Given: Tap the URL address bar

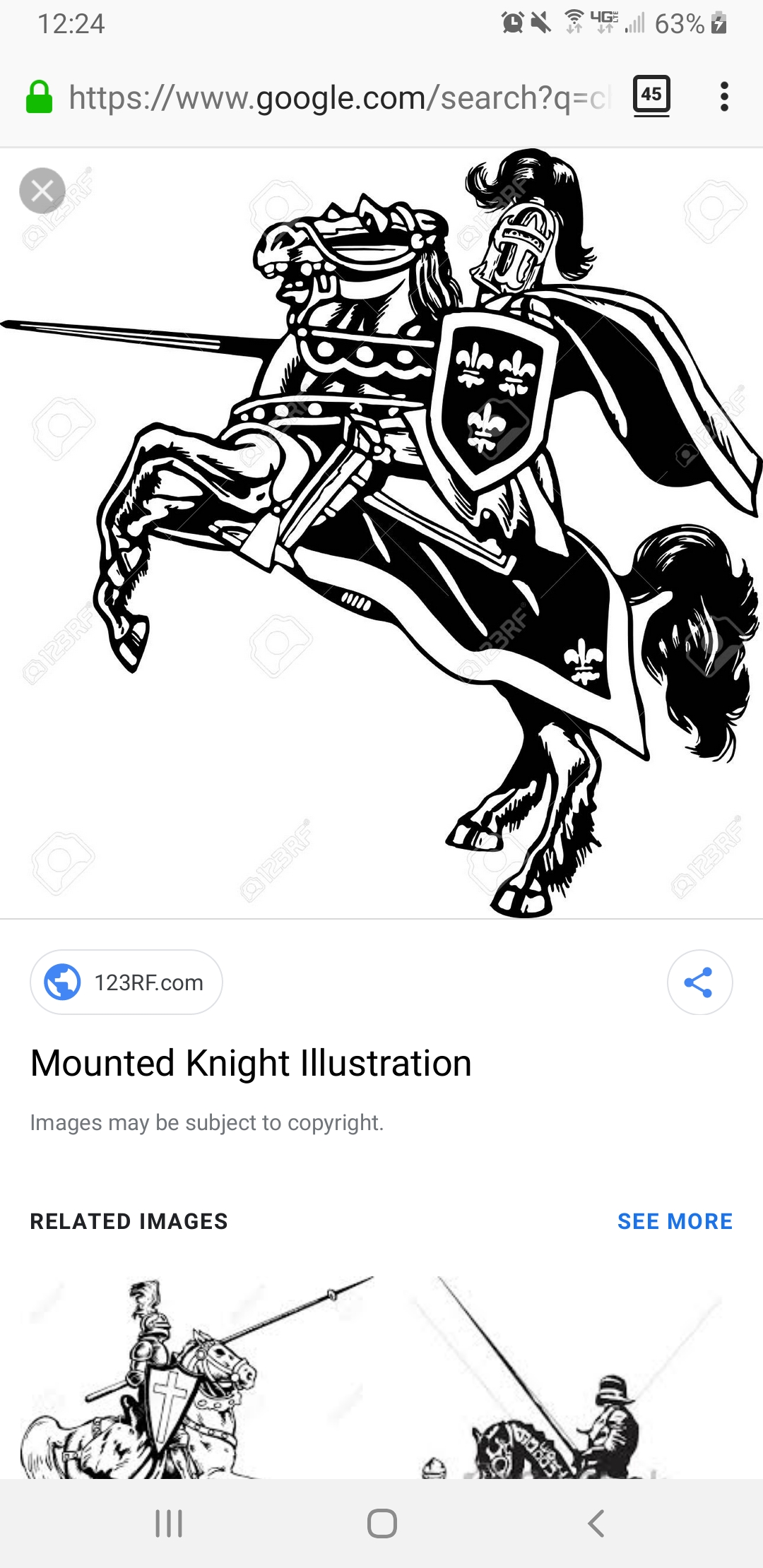Looking at the screenshot, I should (x=339, y=97).
